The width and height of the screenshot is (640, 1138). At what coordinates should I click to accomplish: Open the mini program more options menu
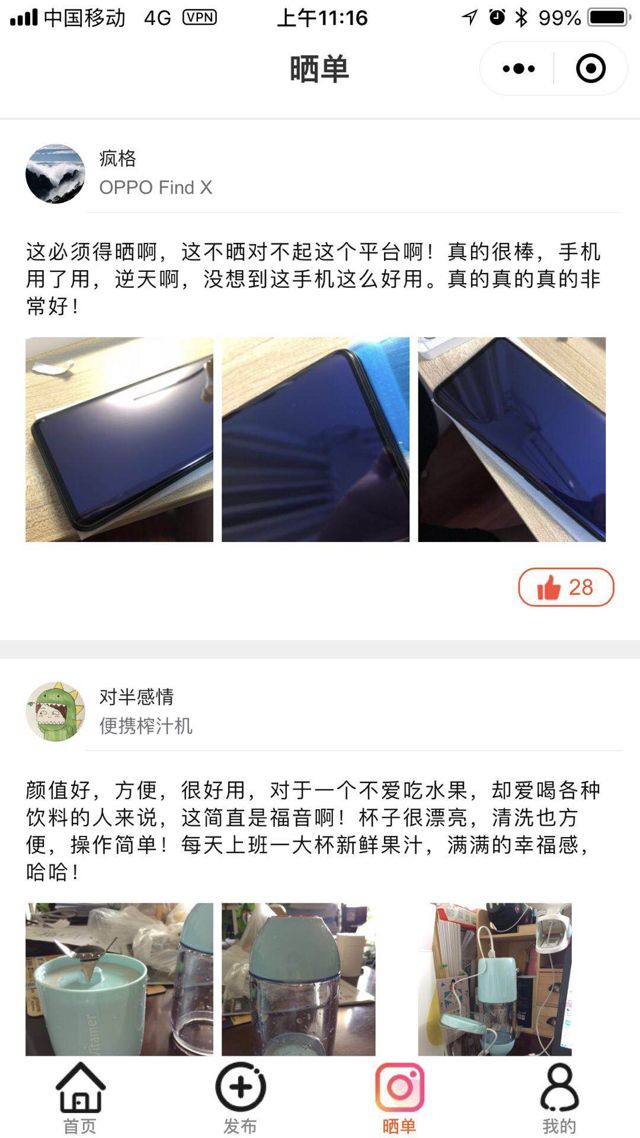518,69
